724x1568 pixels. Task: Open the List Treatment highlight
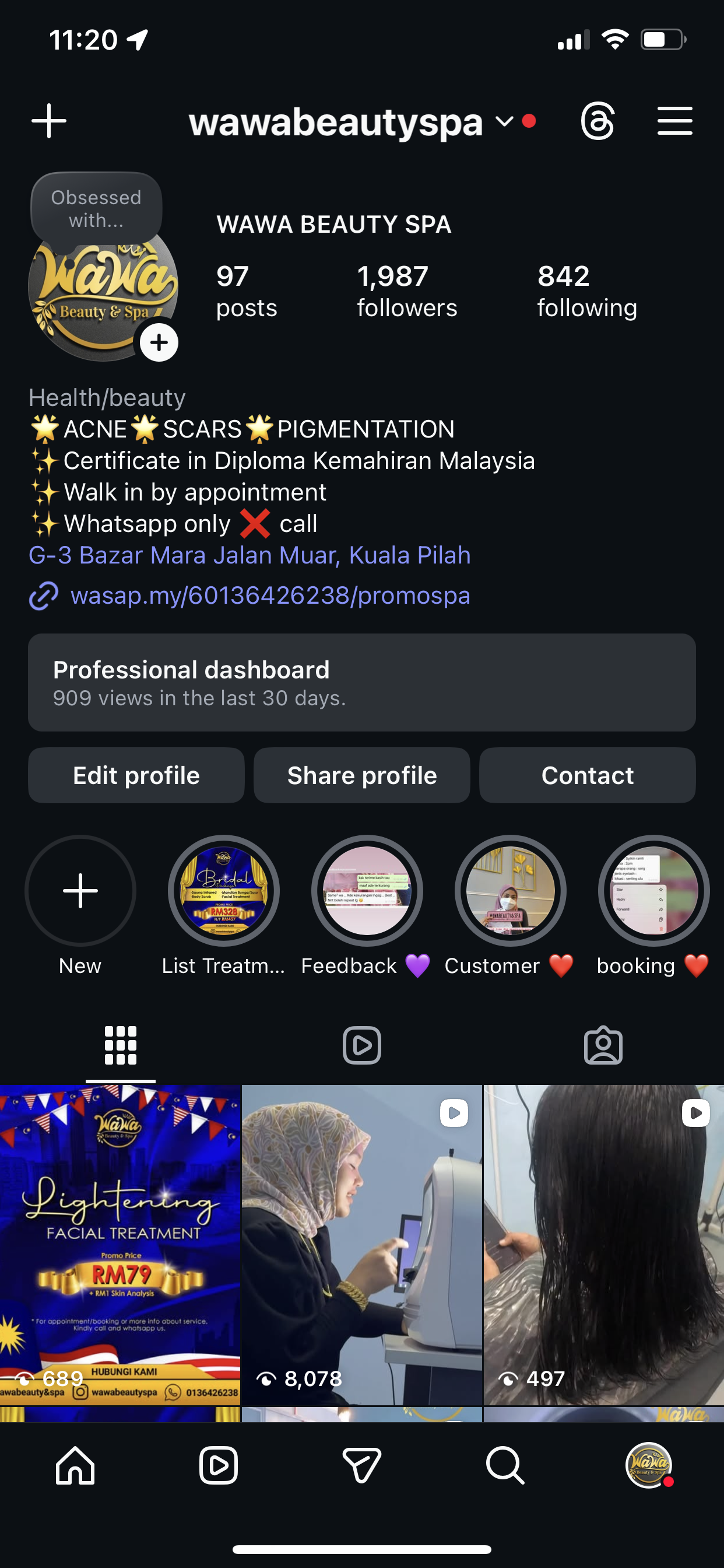point(223,891)
